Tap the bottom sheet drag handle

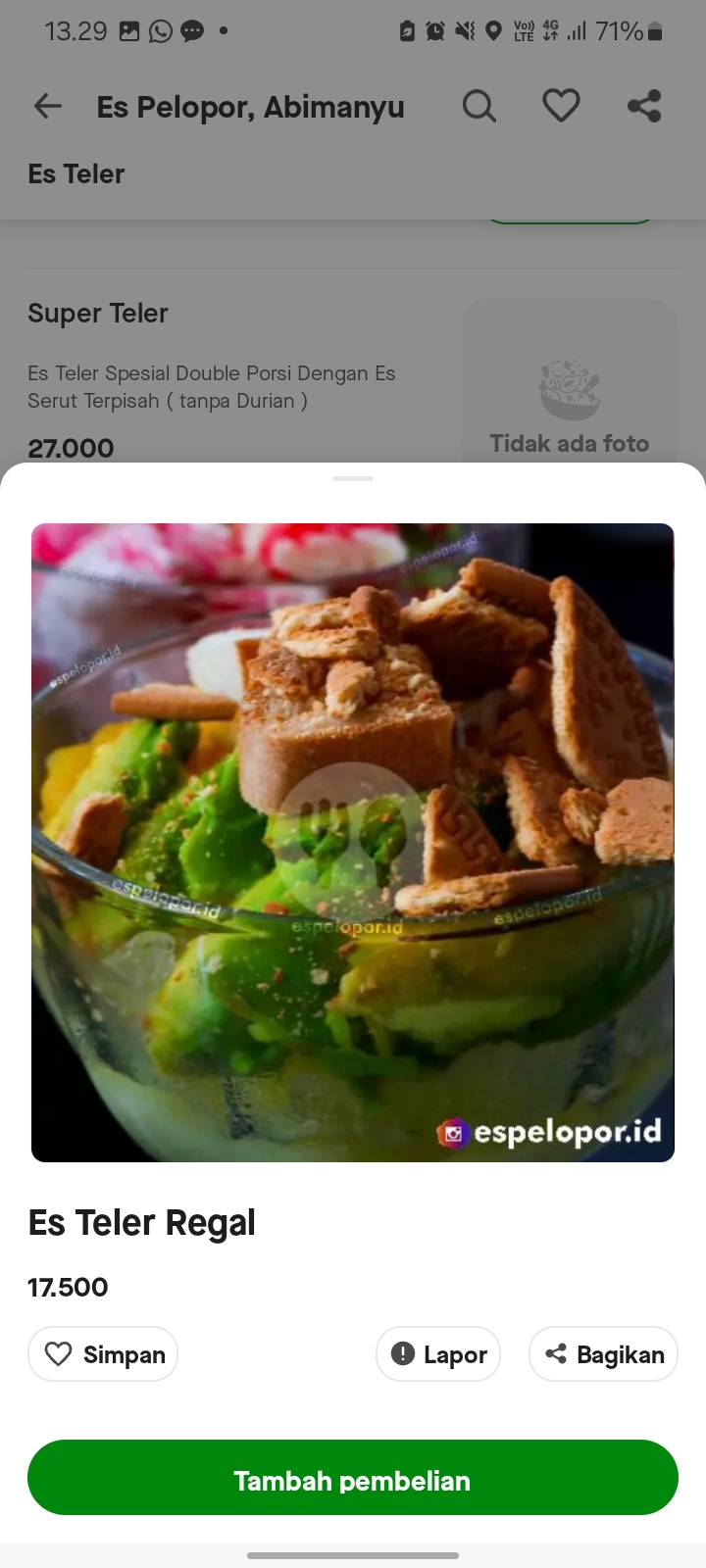pos(353,478)
